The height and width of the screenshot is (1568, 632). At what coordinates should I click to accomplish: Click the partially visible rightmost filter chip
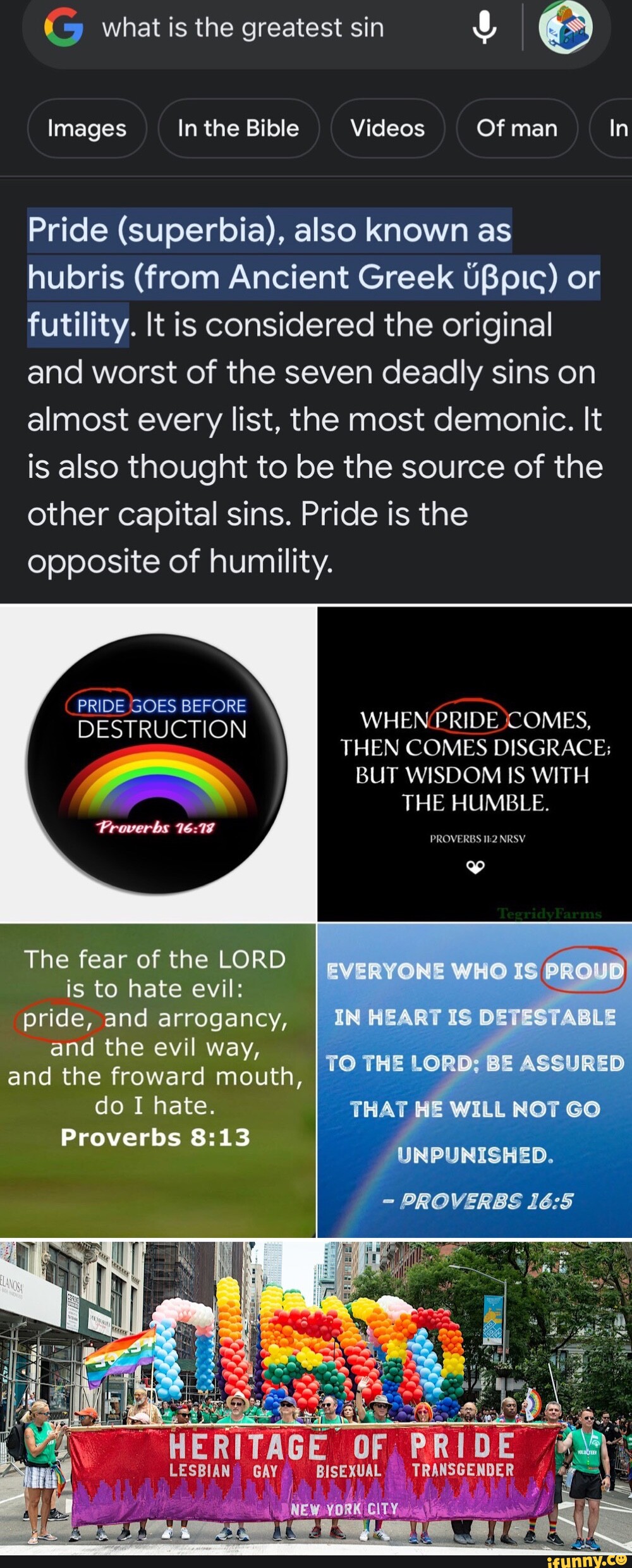[616, 128]
